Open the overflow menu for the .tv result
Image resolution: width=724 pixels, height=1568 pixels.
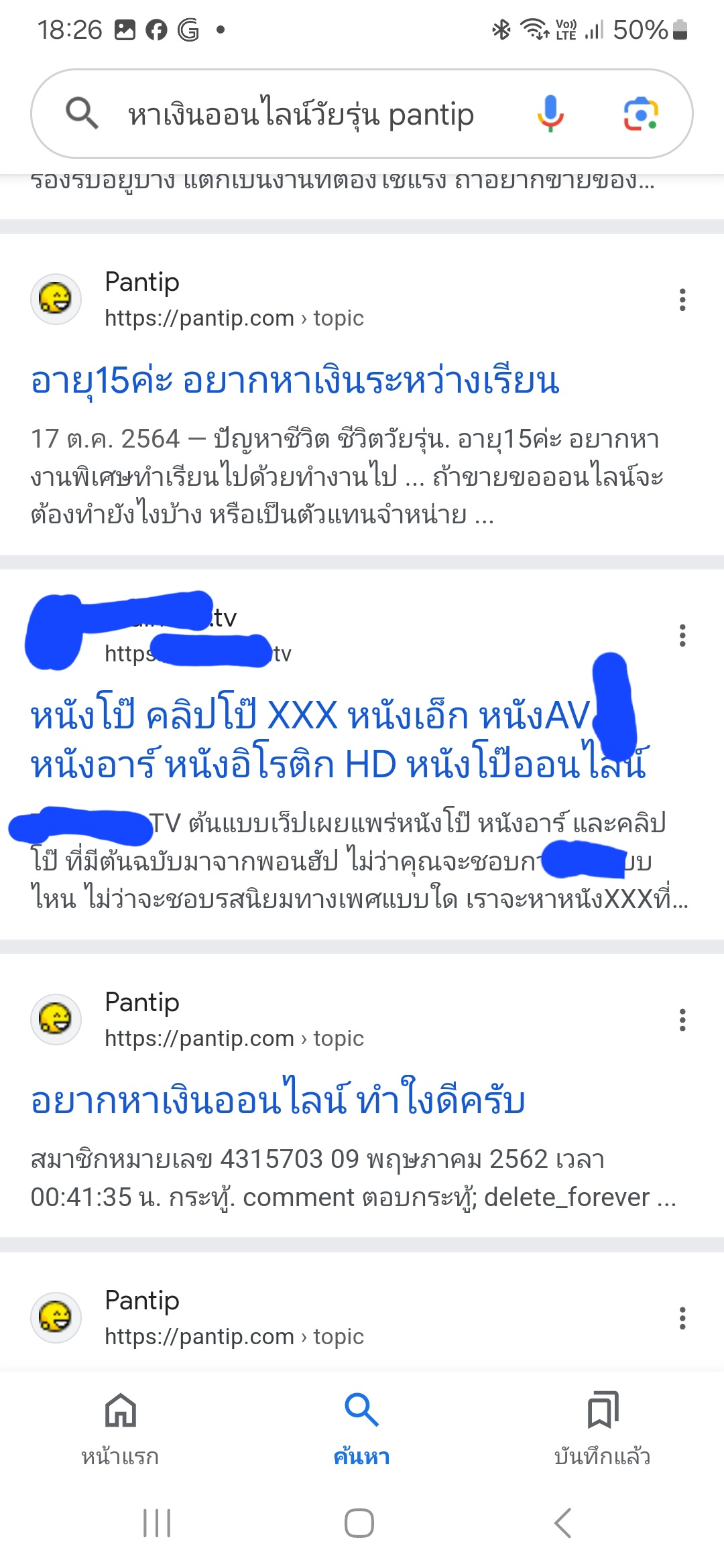pos(682,635)
